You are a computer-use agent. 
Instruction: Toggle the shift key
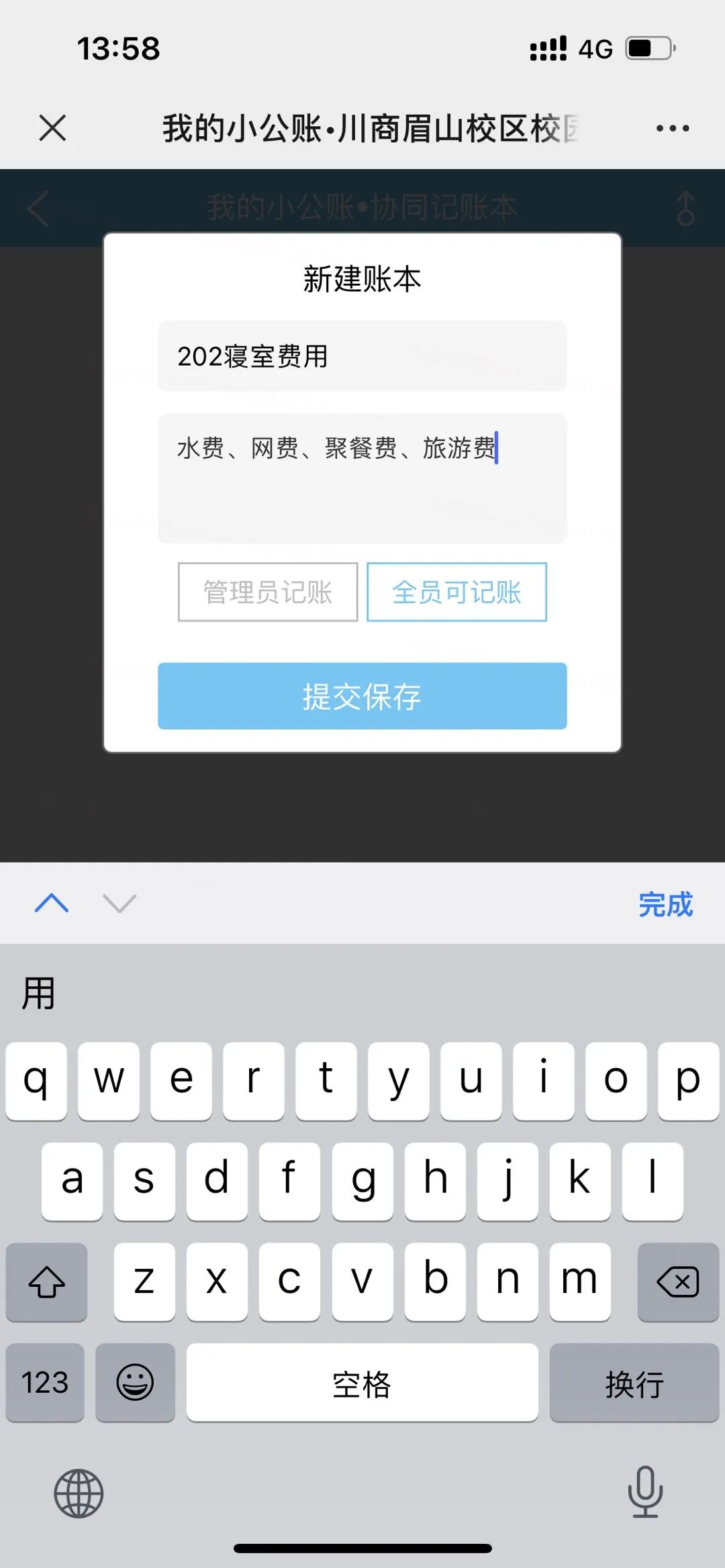click(46, 1282)
